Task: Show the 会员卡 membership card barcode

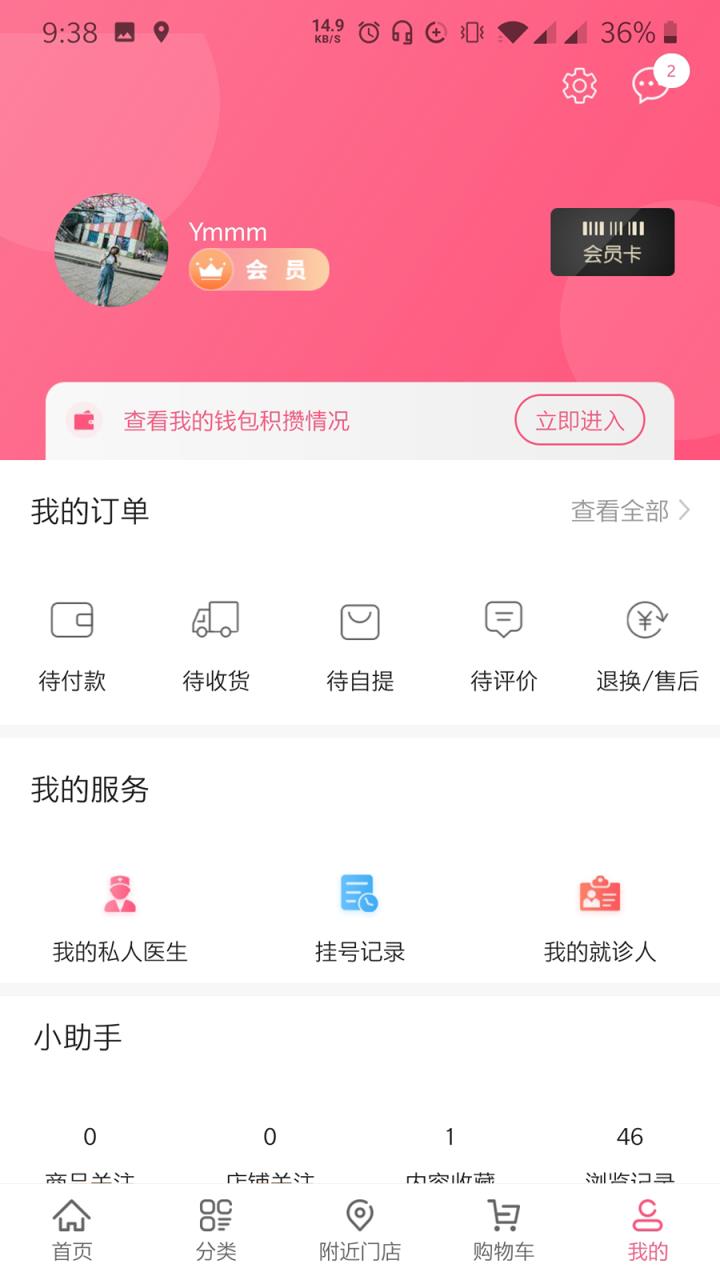Action: (x=612, y=242)
